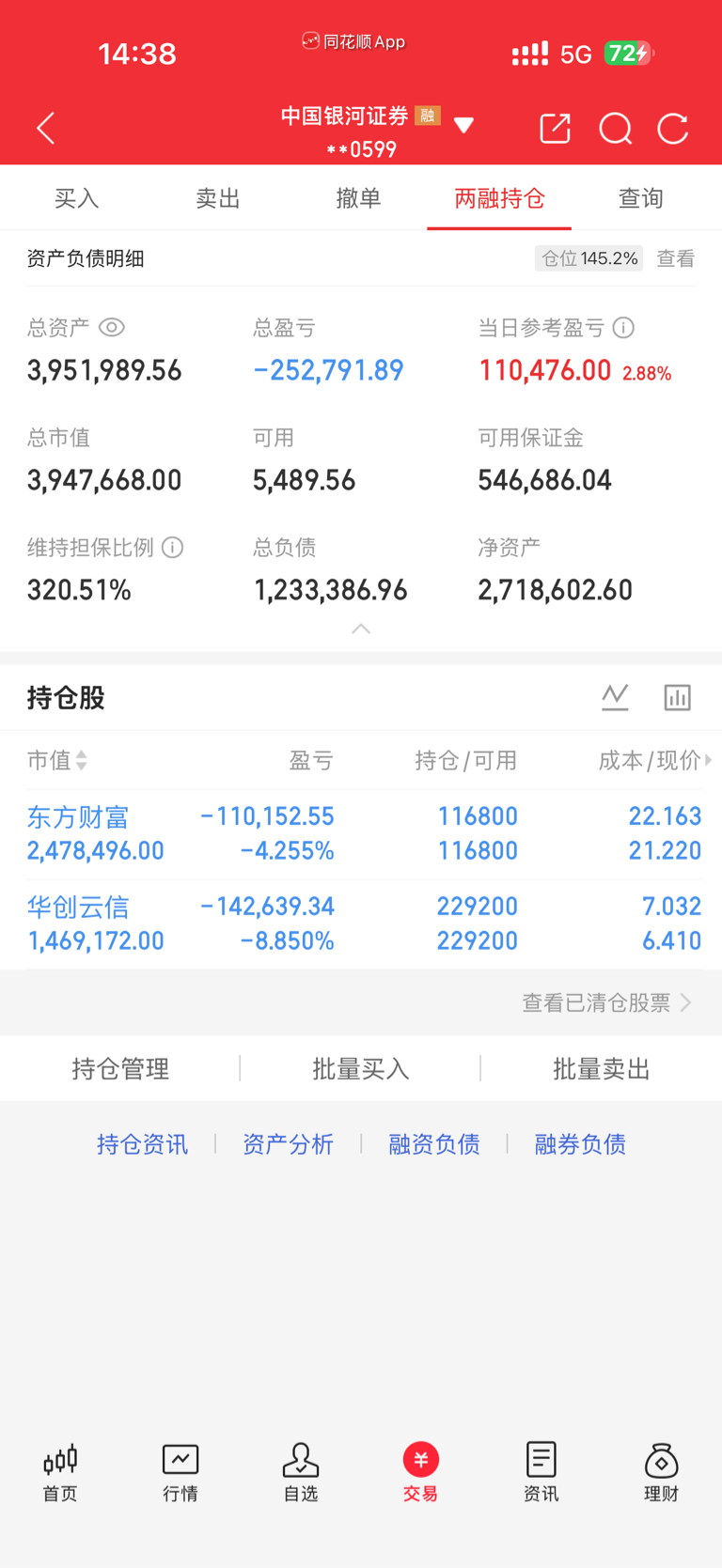Collapse the asset details panel
This screenshot has width=722, height=1568.
[x=361, y=629]
